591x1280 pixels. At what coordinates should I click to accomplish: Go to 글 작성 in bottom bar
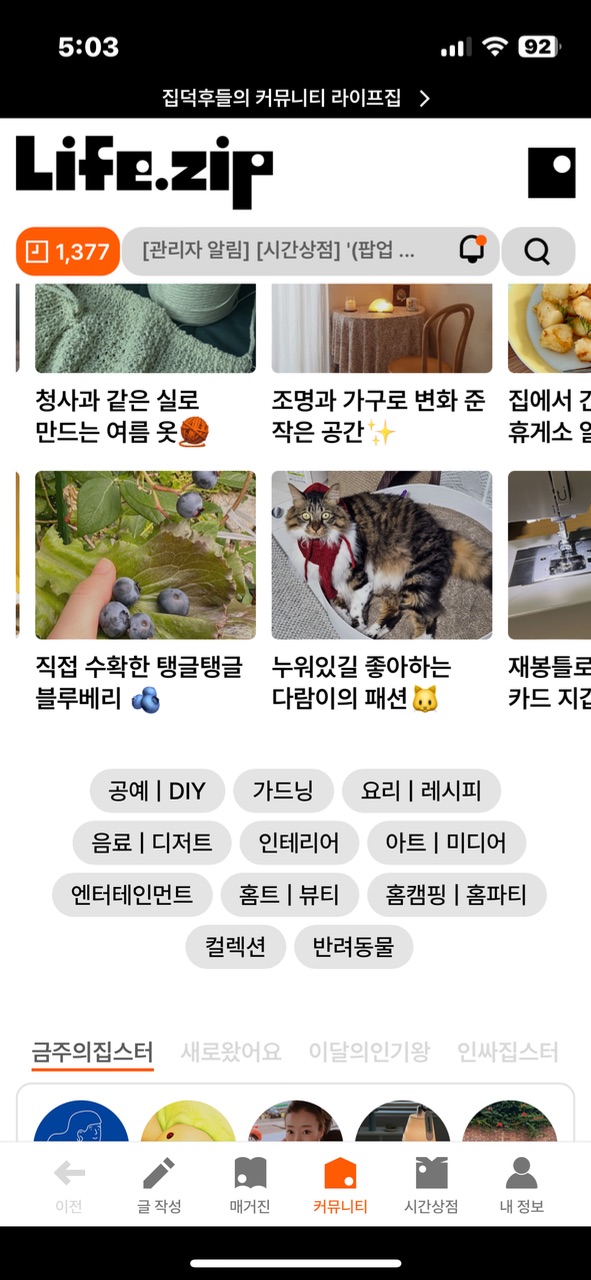159,1186
